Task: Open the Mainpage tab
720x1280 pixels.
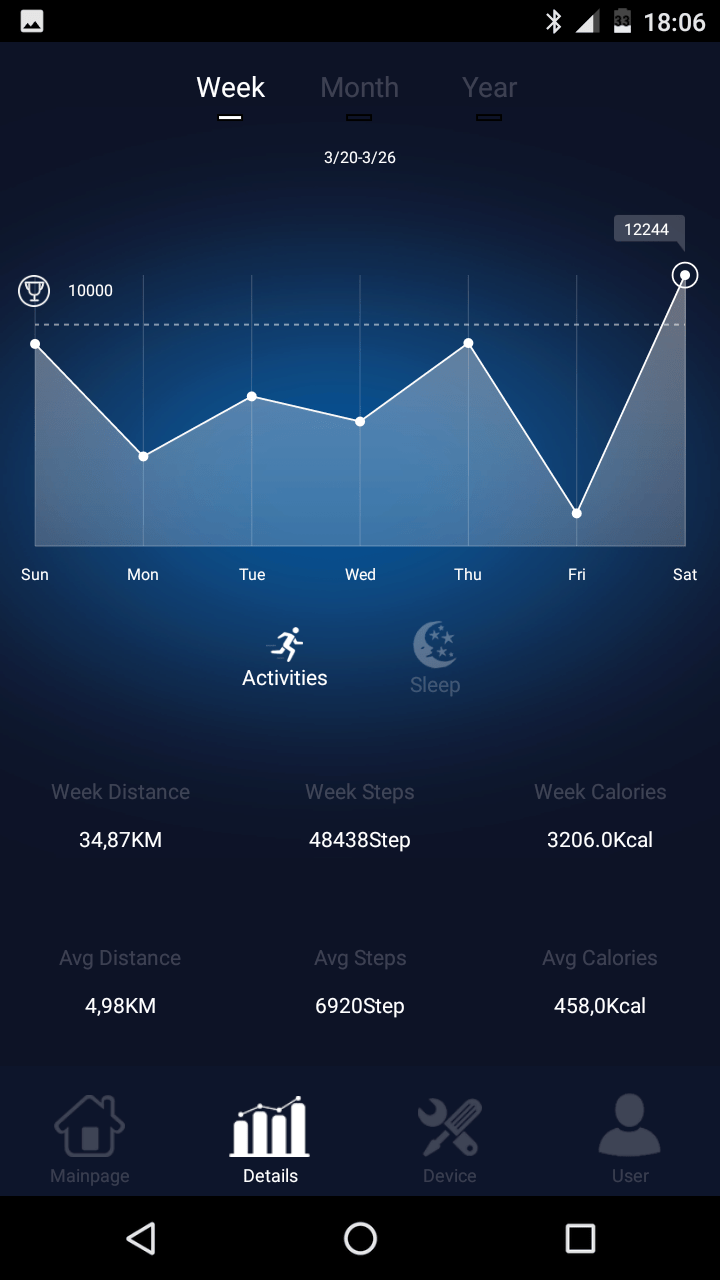Action: [90, 1138]
